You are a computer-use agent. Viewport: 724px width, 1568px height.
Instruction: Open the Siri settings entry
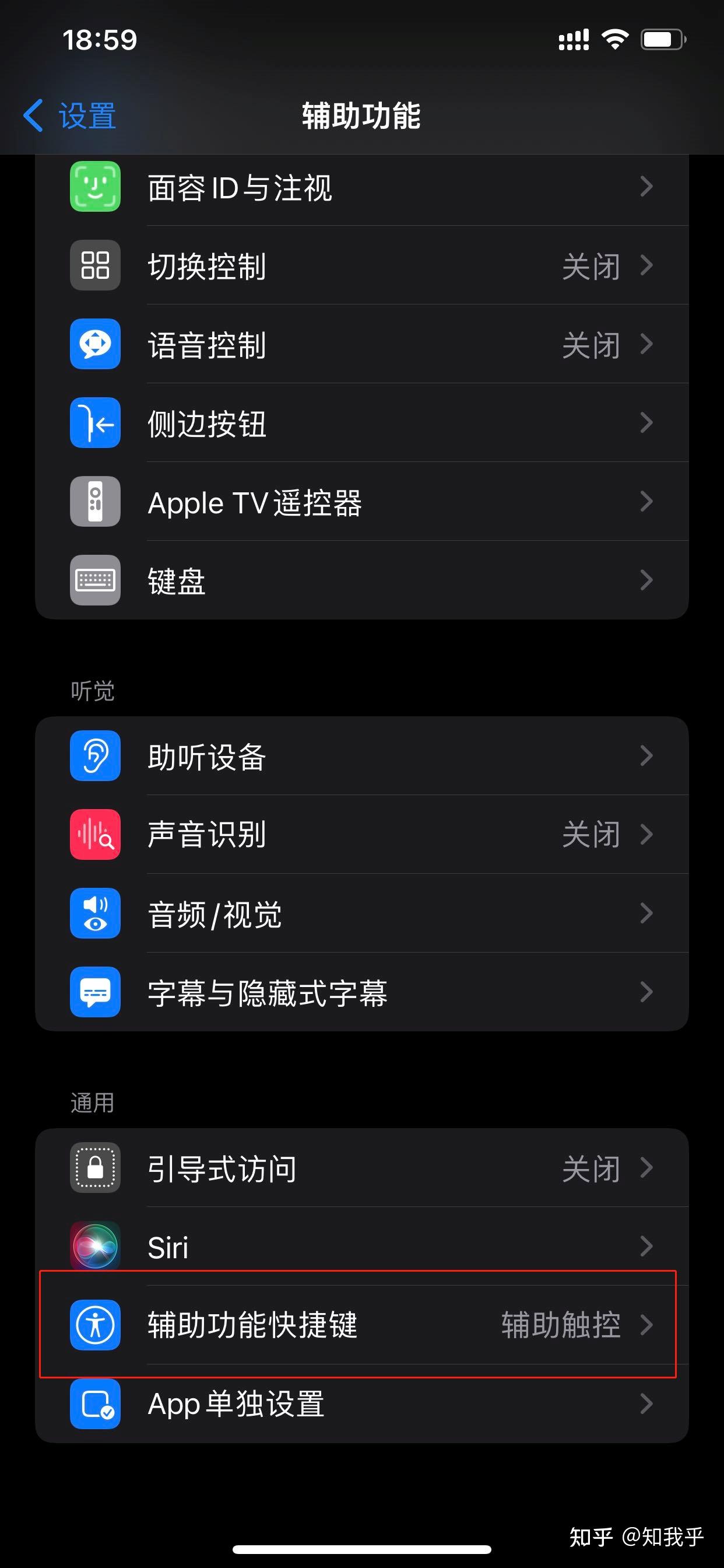click(x=304, y=1247)
